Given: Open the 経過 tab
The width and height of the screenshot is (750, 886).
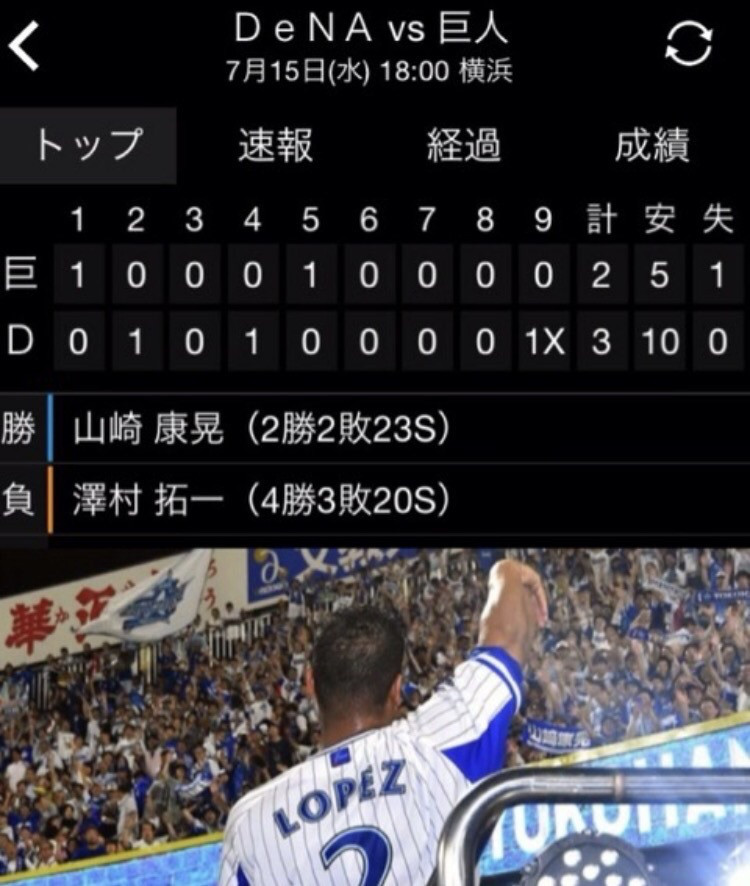Looking at the screenshot, I should (x=463, y=146).
